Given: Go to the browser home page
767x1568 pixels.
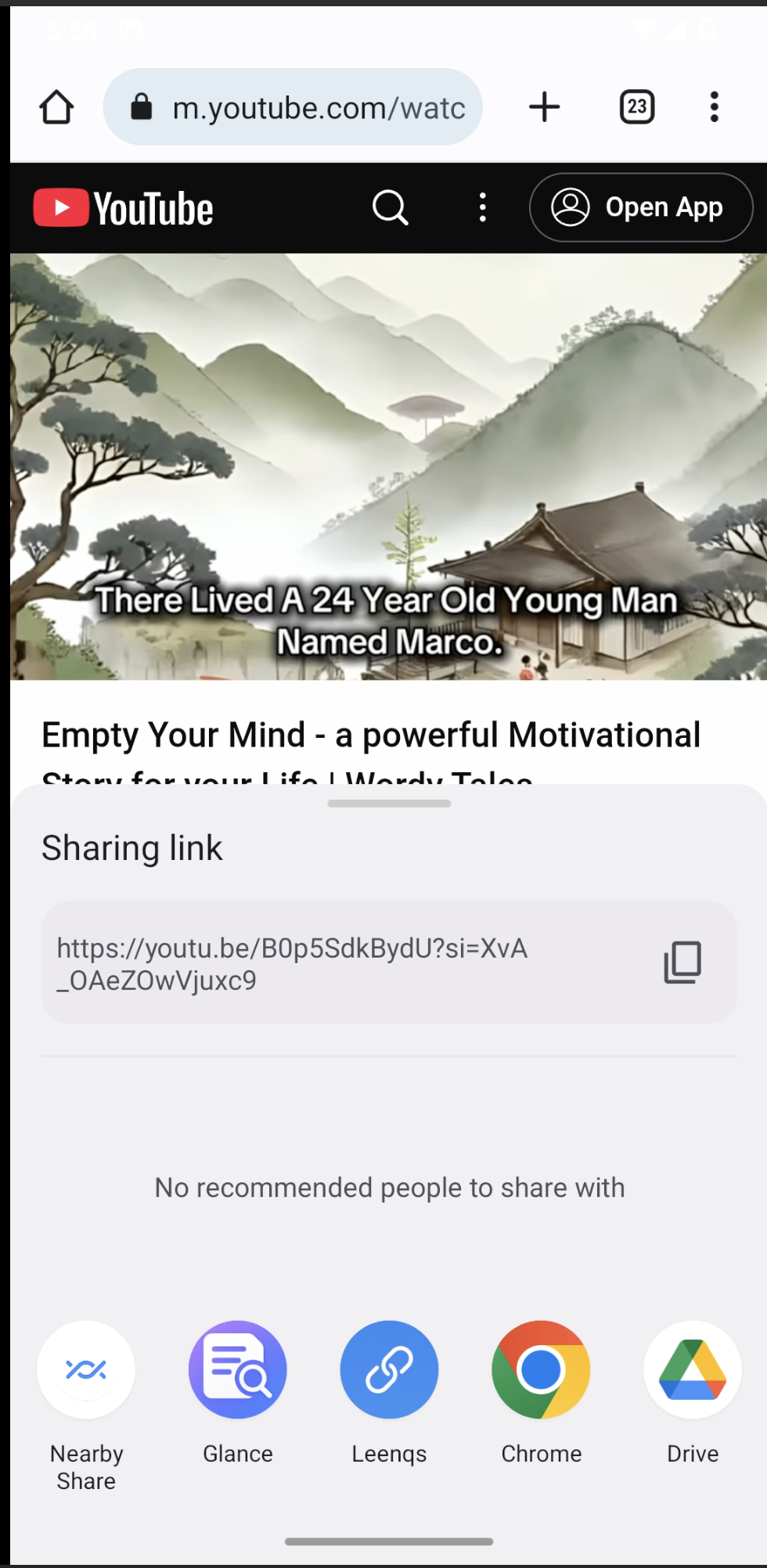Looking at the screenshot, I should (x=56, y=107).
